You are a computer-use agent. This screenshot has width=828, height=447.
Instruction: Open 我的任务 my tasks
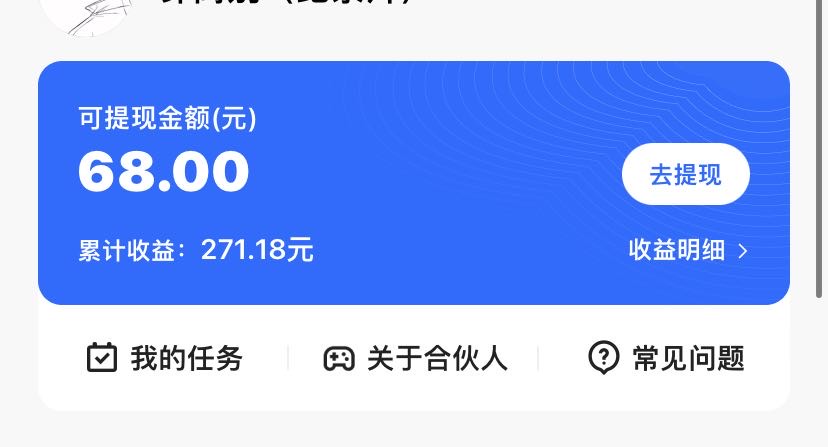click(x=164, y=358)
